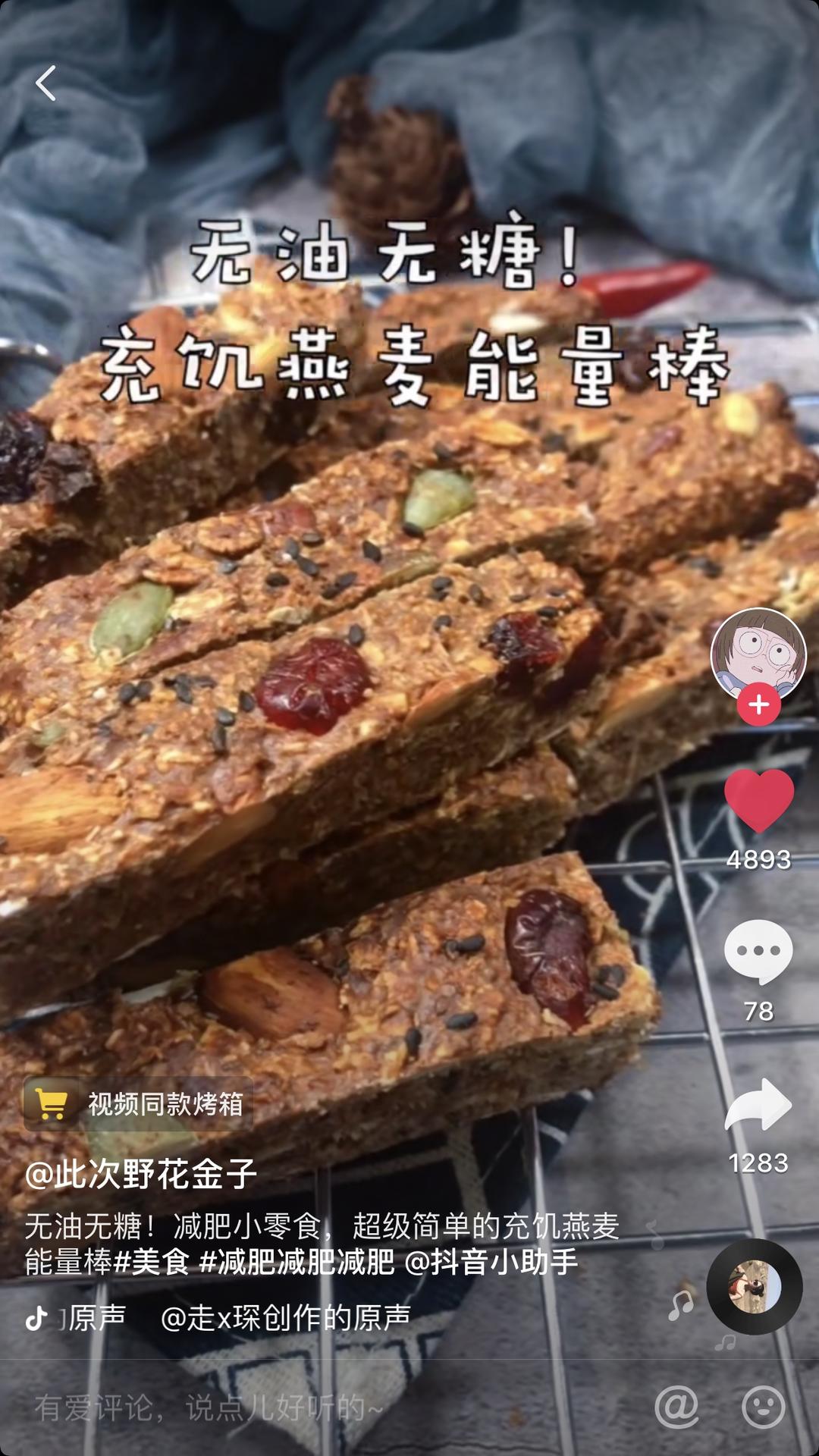
Task: Open the creator's profile avatar
Action: (x=758, y=654)
